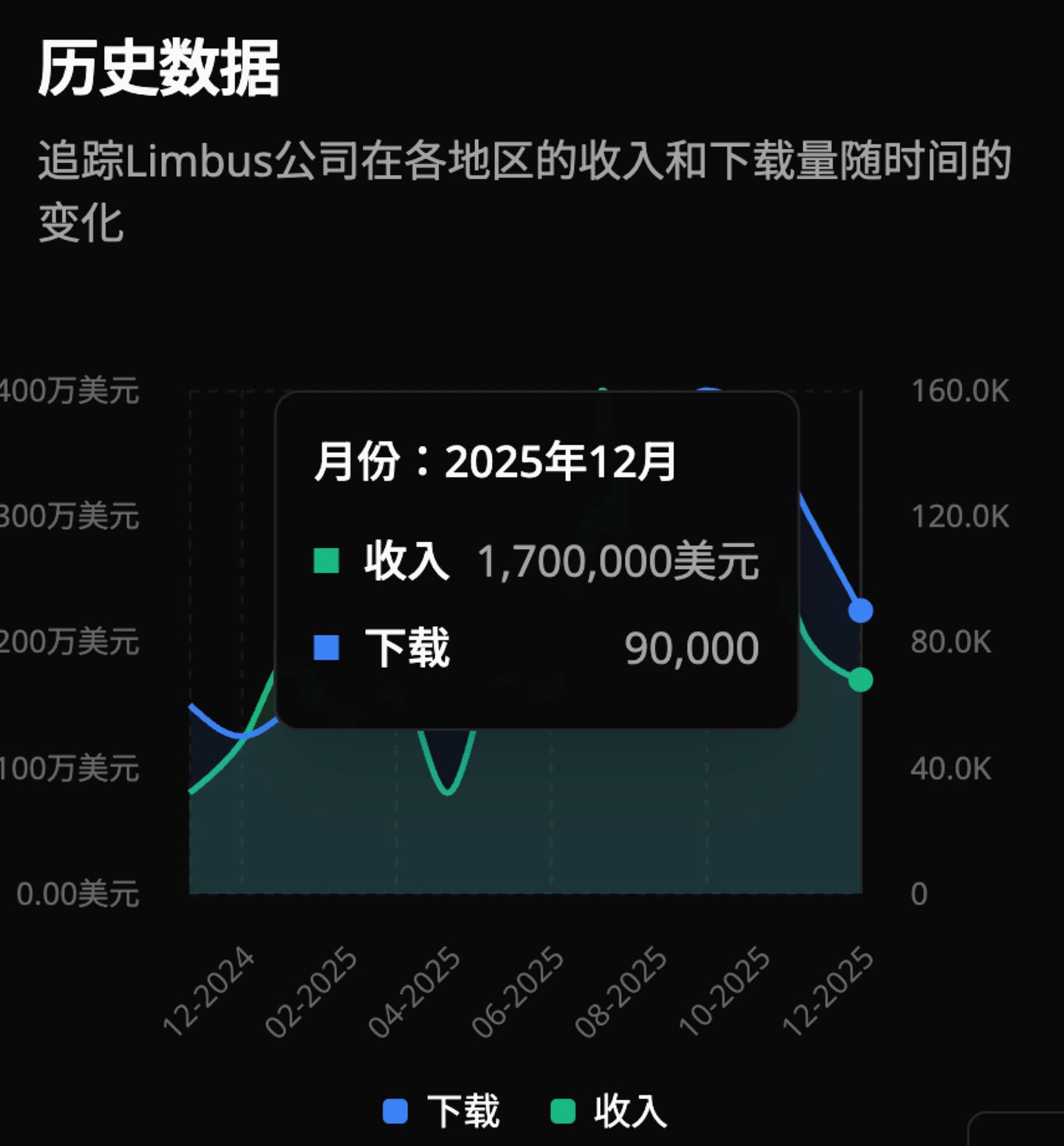The height and width of the screenshot is (1146, 1064).
Task: Toggle the 收入 series in the legend
Action: (x=609, y=1111)
